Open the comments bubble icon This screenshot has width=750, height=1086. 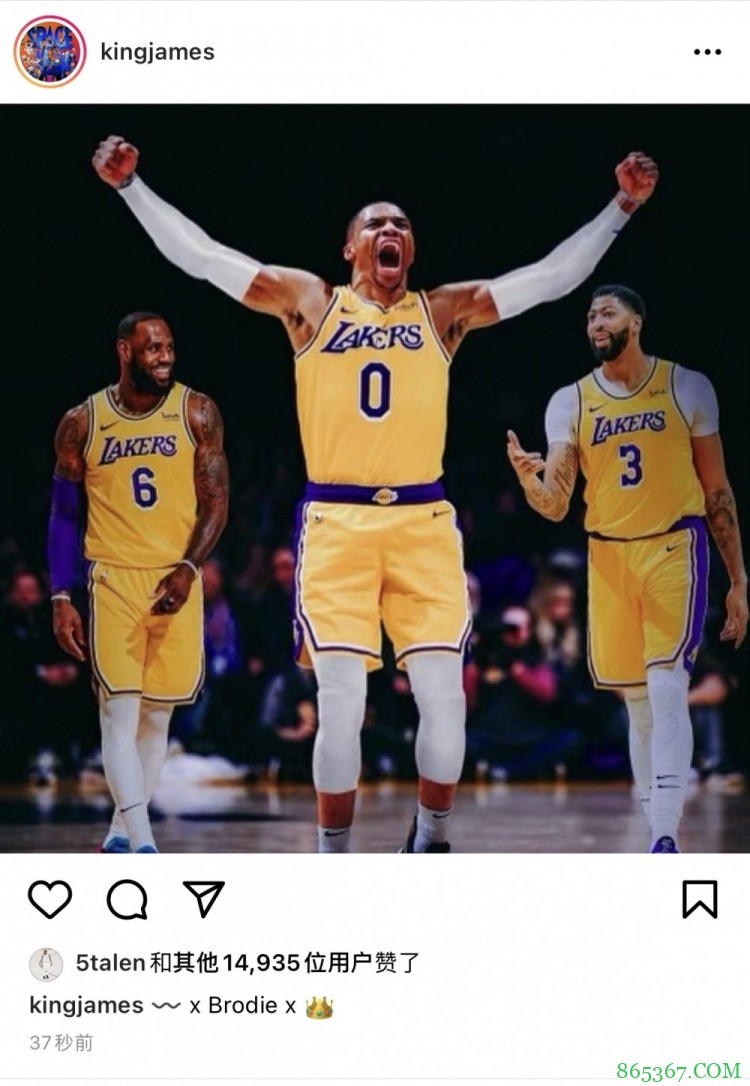(127, 900)
